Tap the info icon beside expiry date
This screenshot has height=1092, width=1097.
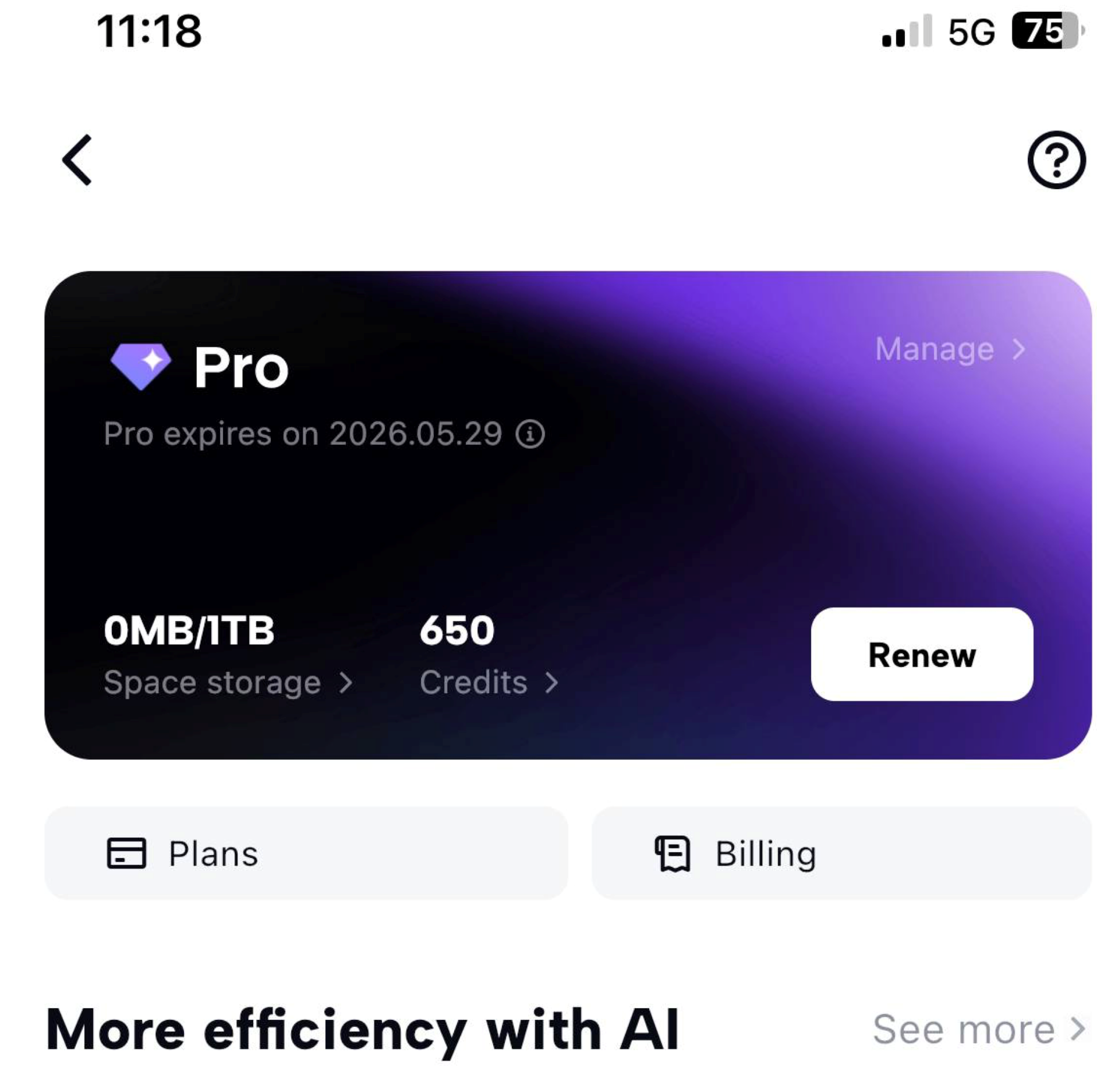point(530,434)
